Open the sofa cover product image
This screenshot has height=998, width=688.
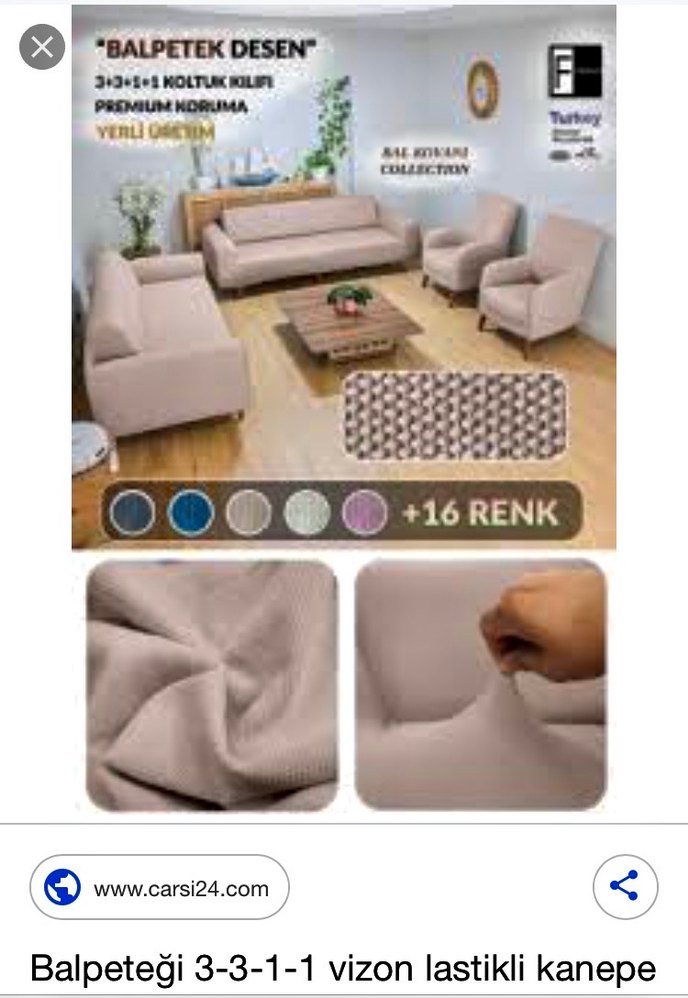344,400
